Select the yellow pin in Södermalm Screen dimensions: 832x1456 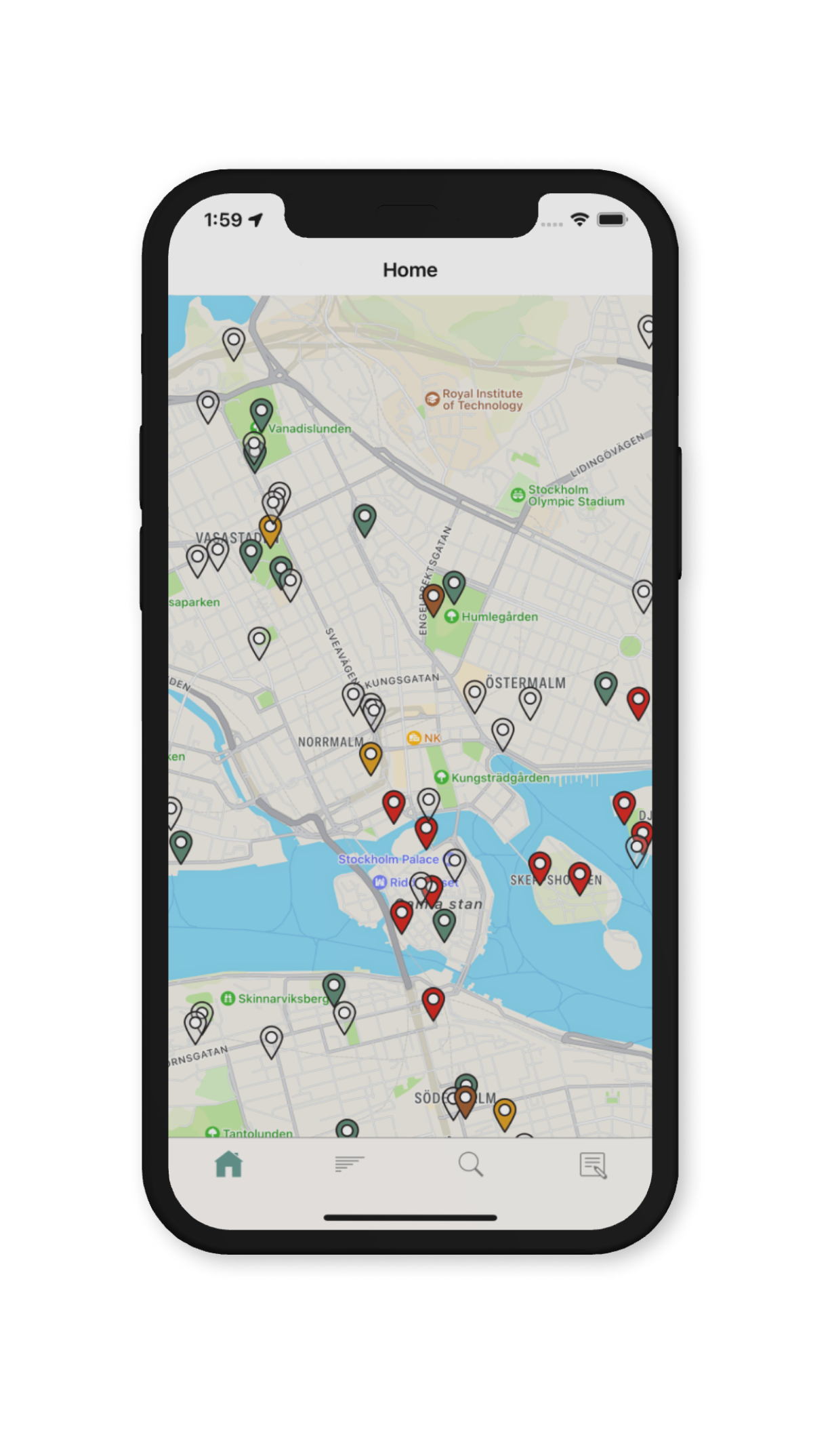[504, 1112]
